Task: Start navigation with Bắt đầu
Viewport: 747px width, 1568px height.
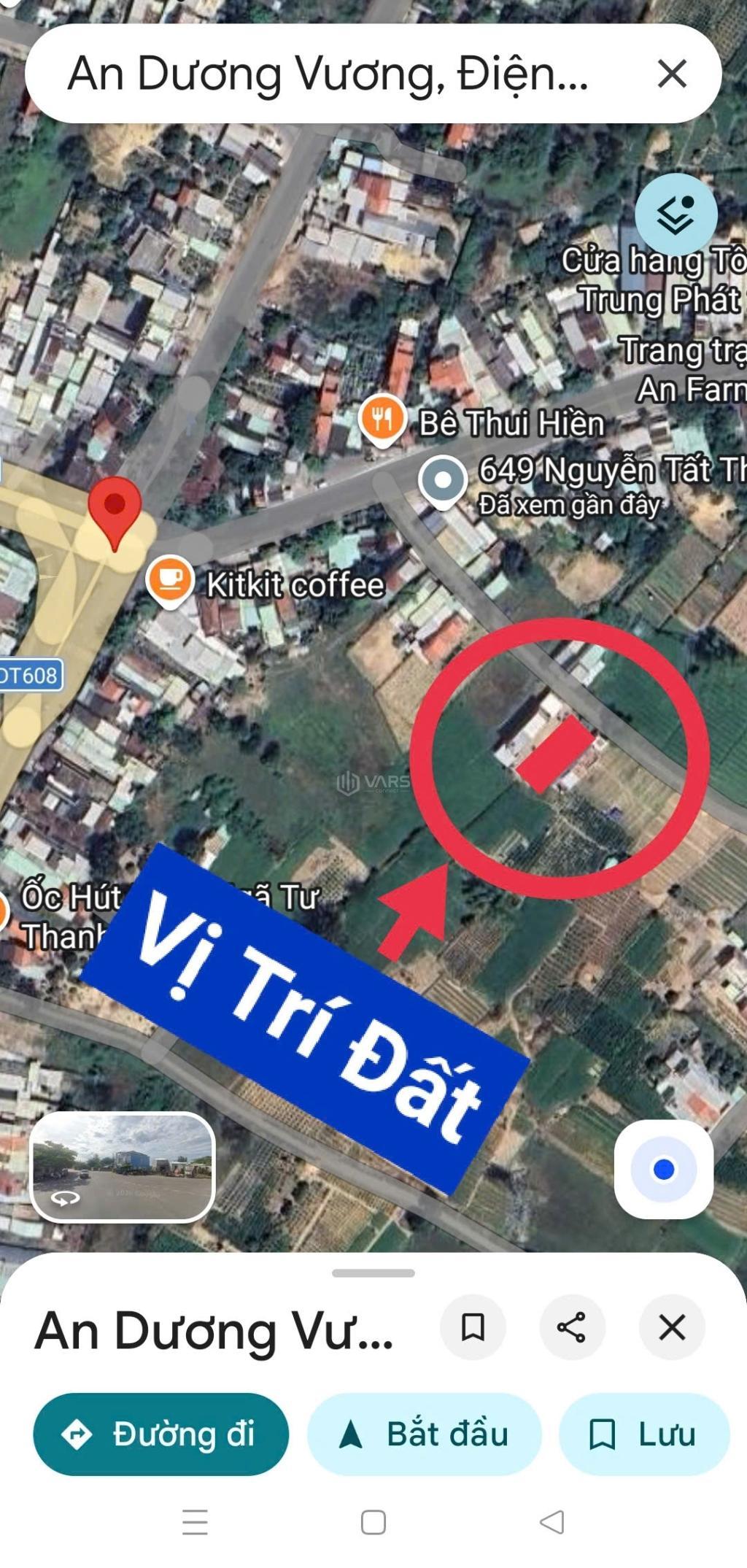Action: (x=425, y=1434)
